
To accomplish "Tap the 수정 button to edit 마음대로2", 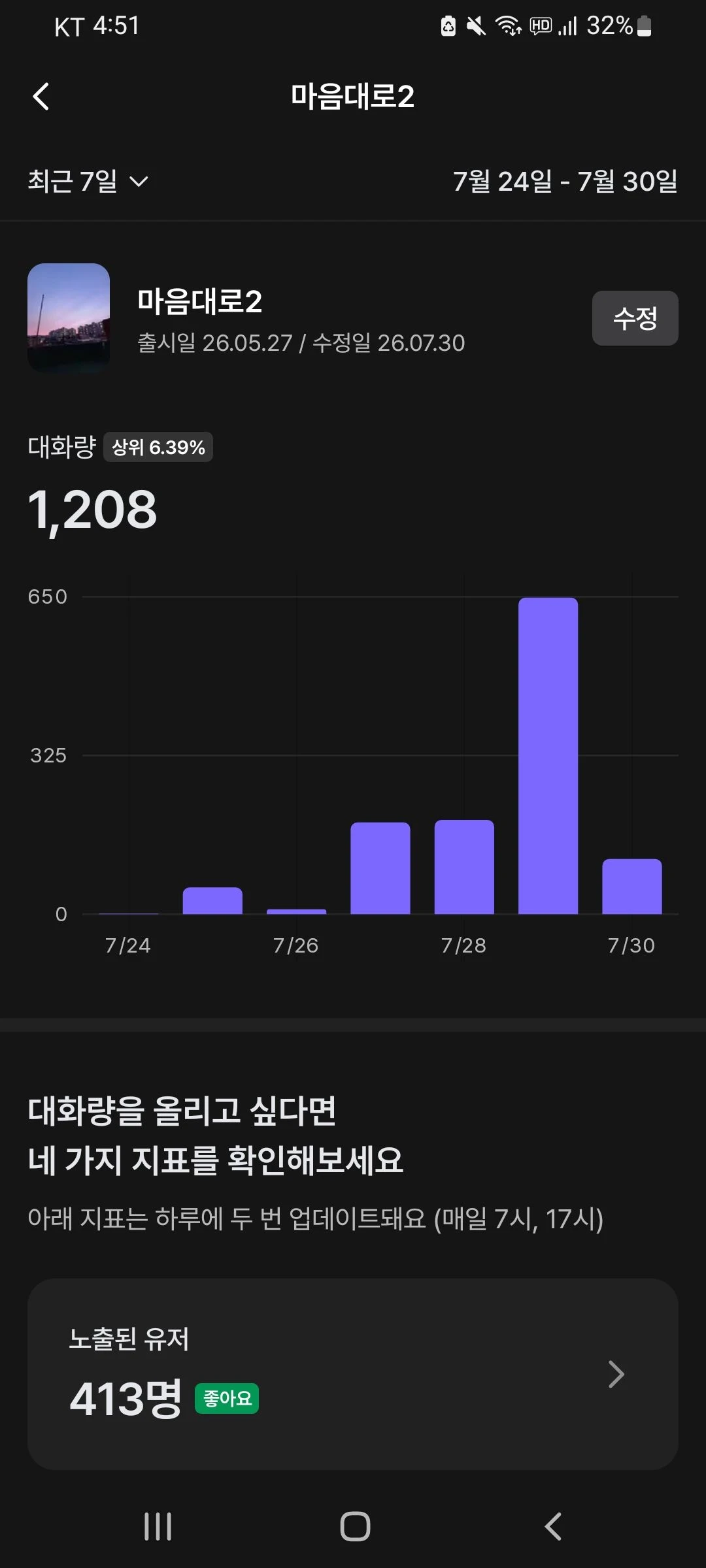I will (x=635, y=318).
